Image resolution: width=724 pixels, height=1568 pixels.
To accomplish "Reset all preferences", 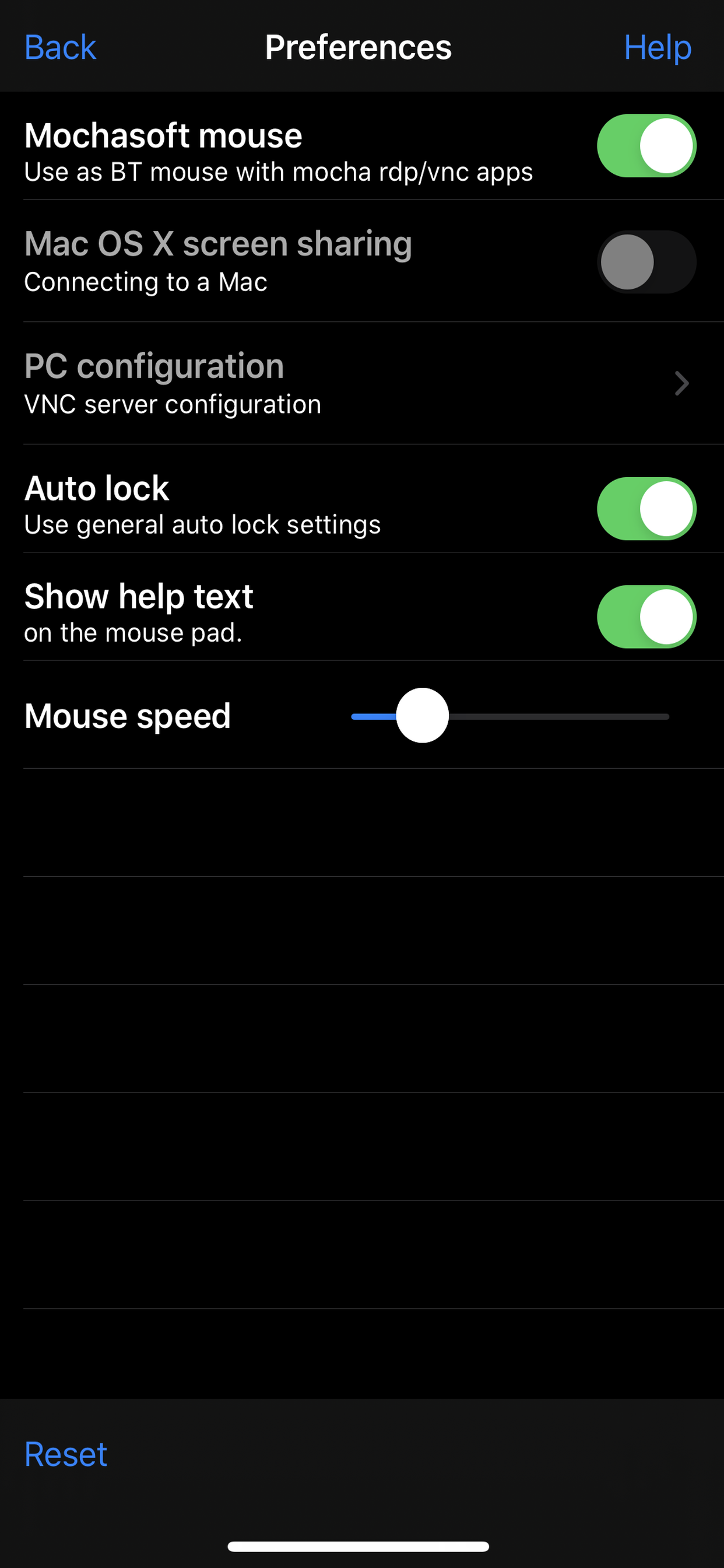I will click(x=65, y=1454).
